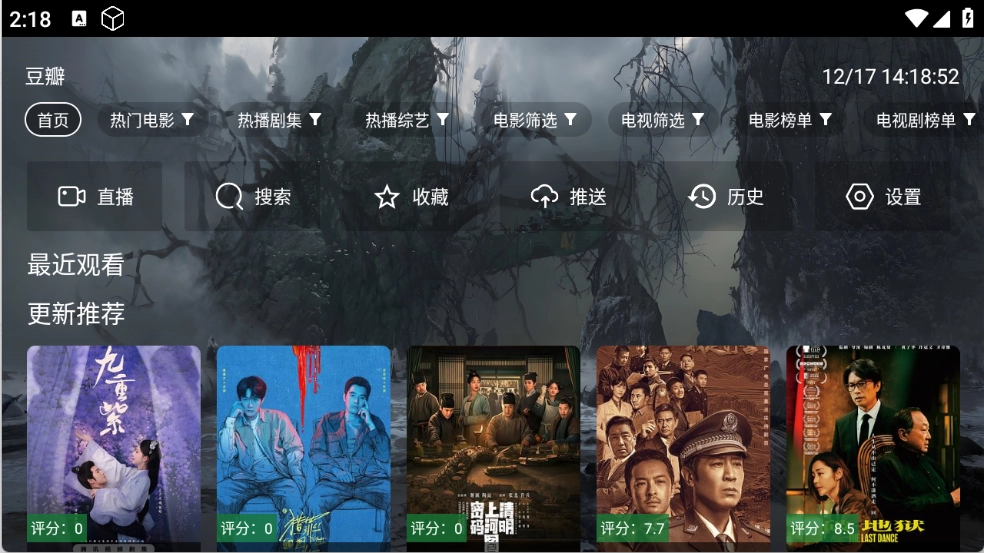Switch to the 热播剧集 tab
Screen dimensions: 984x553
click(279, 119)
